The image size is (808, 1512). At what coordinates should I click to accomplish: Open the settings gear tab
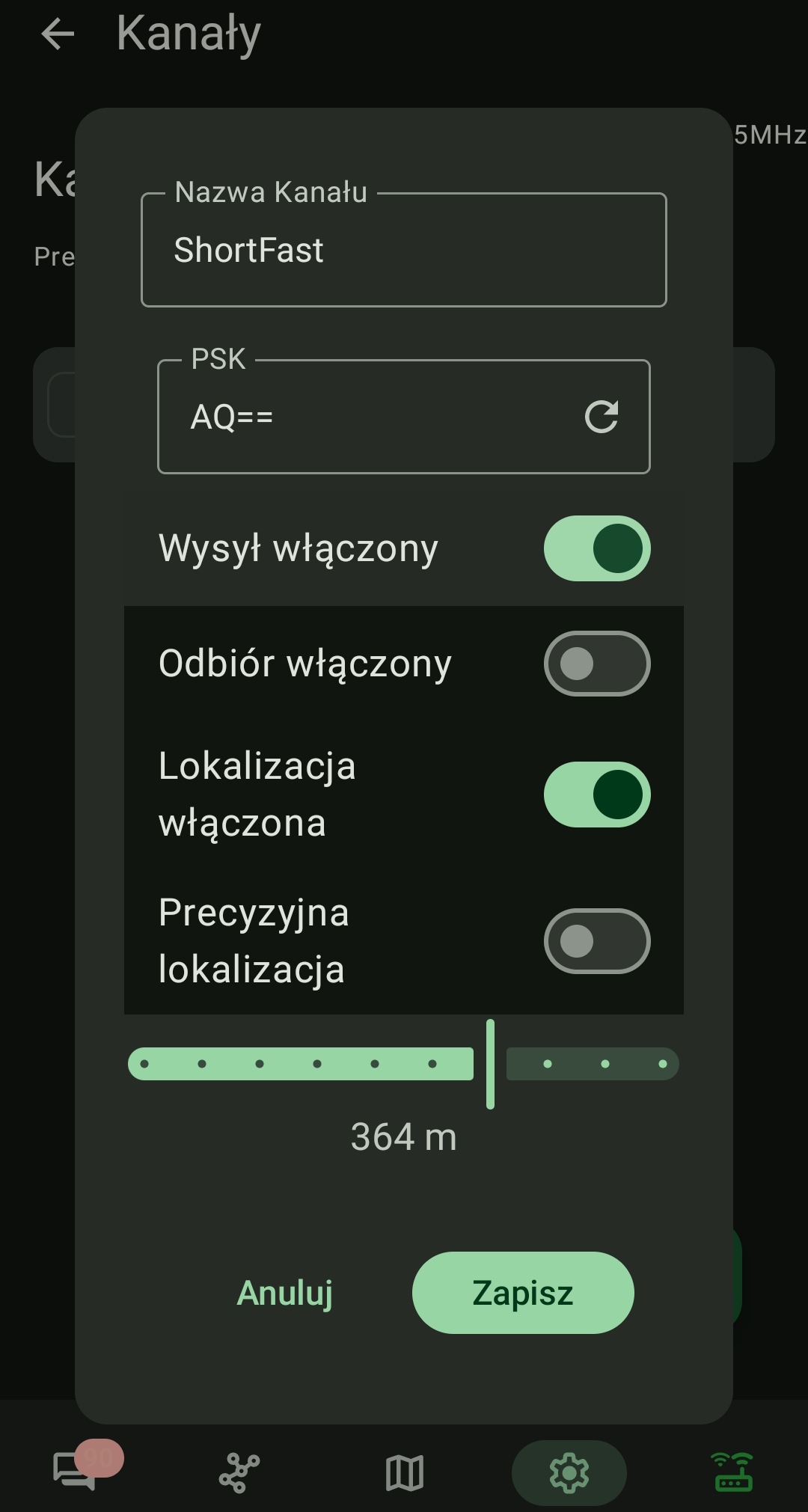569,1472
